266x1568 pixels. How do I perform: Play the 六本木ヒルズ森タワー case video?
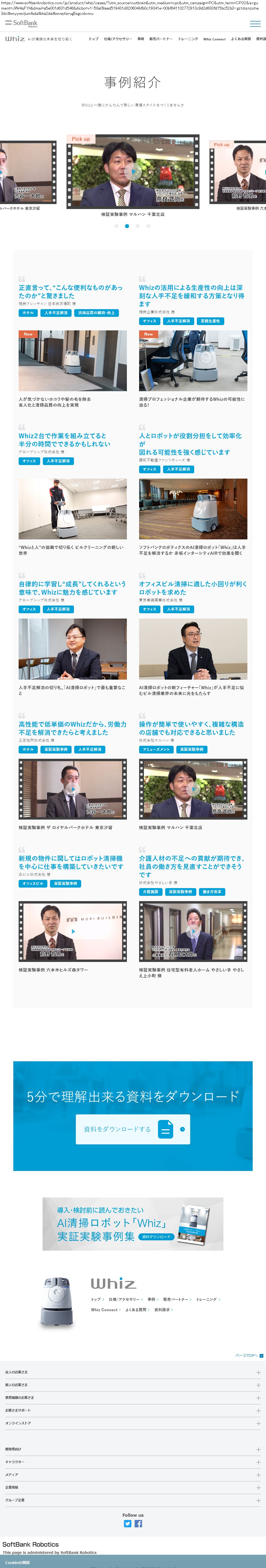click(73, 931)
